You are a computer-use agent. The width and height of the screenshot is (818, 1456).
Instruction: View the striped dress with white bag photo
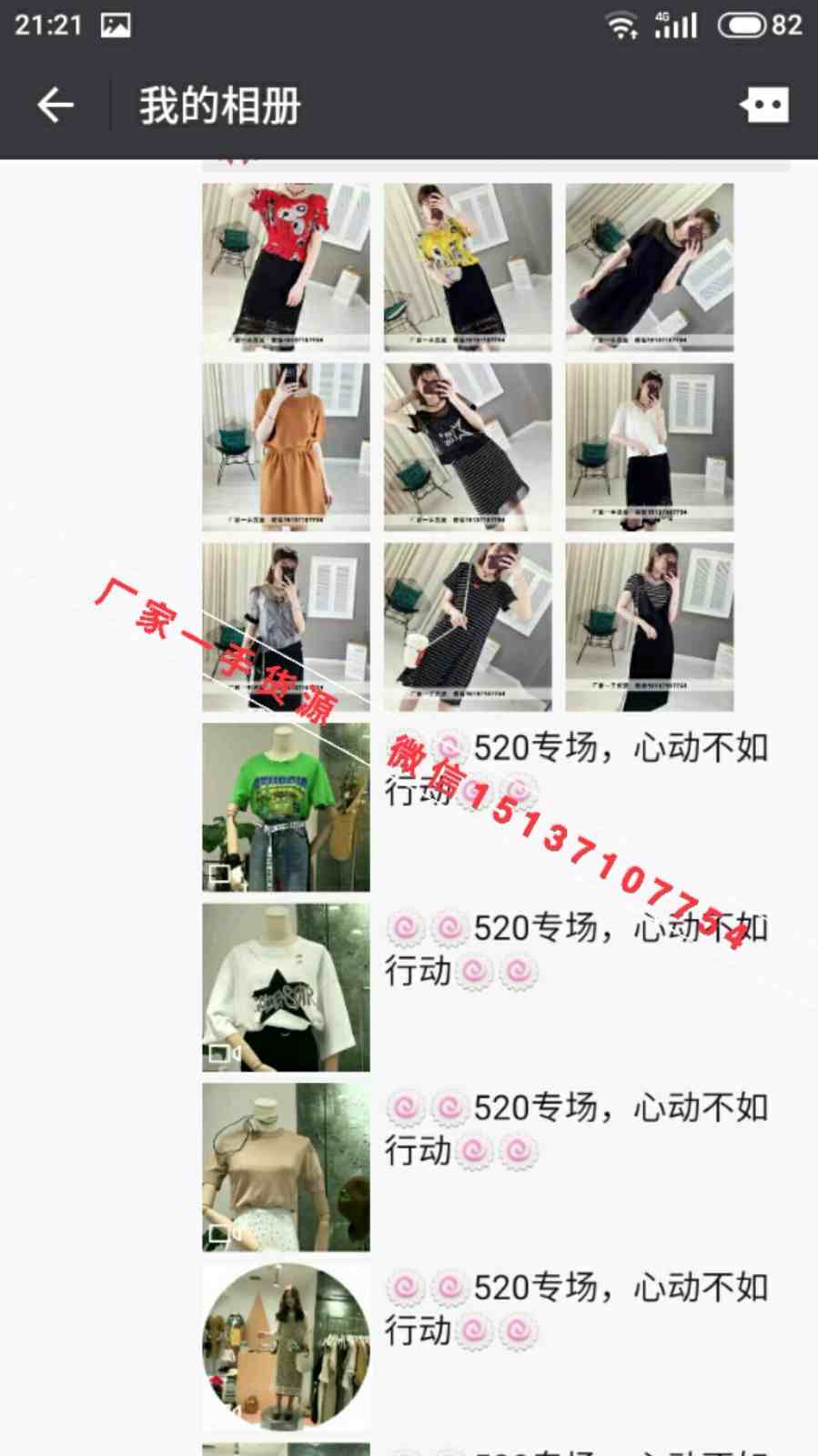(x=467, y=627)
